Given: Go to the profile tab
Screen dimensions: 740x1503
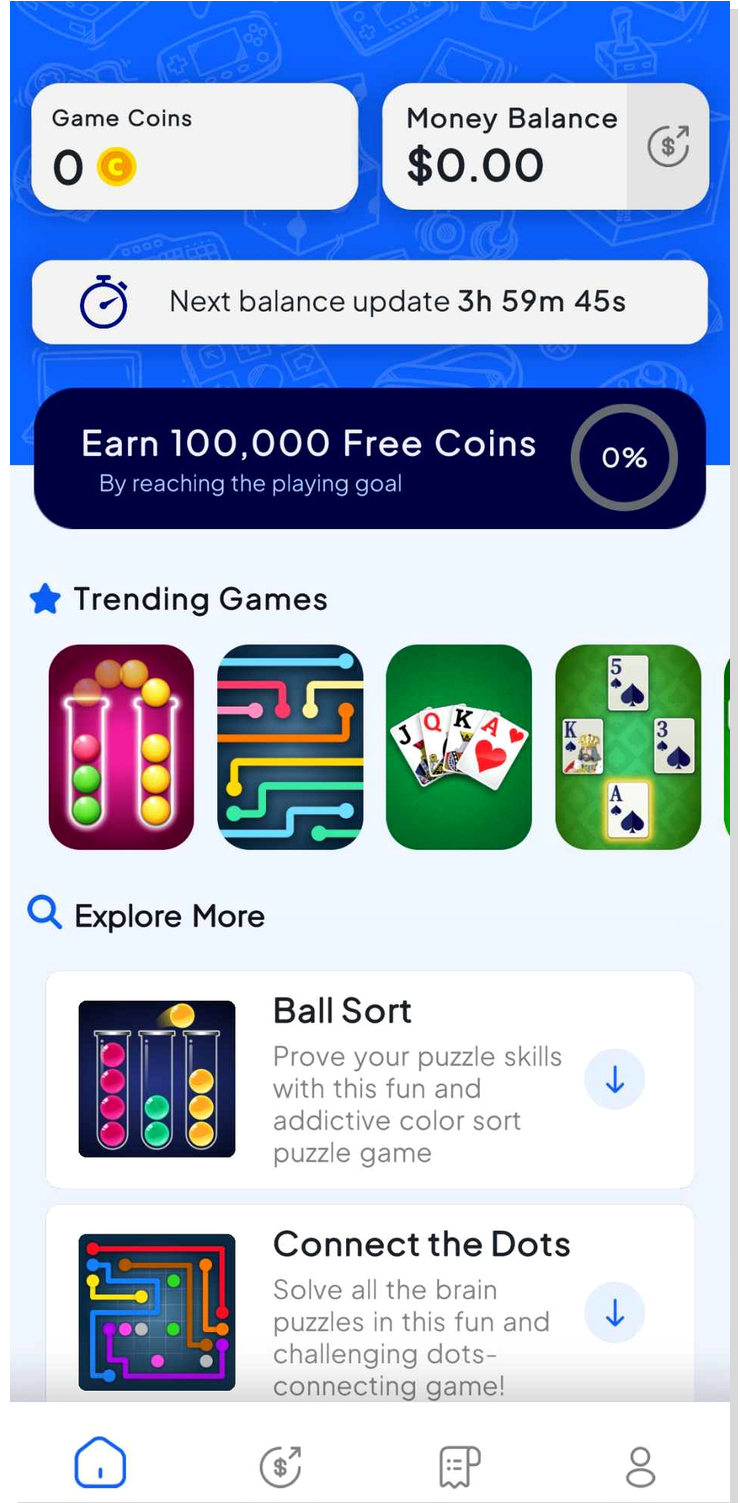Looking at the screenshot, I should (x=640, y=1467).
